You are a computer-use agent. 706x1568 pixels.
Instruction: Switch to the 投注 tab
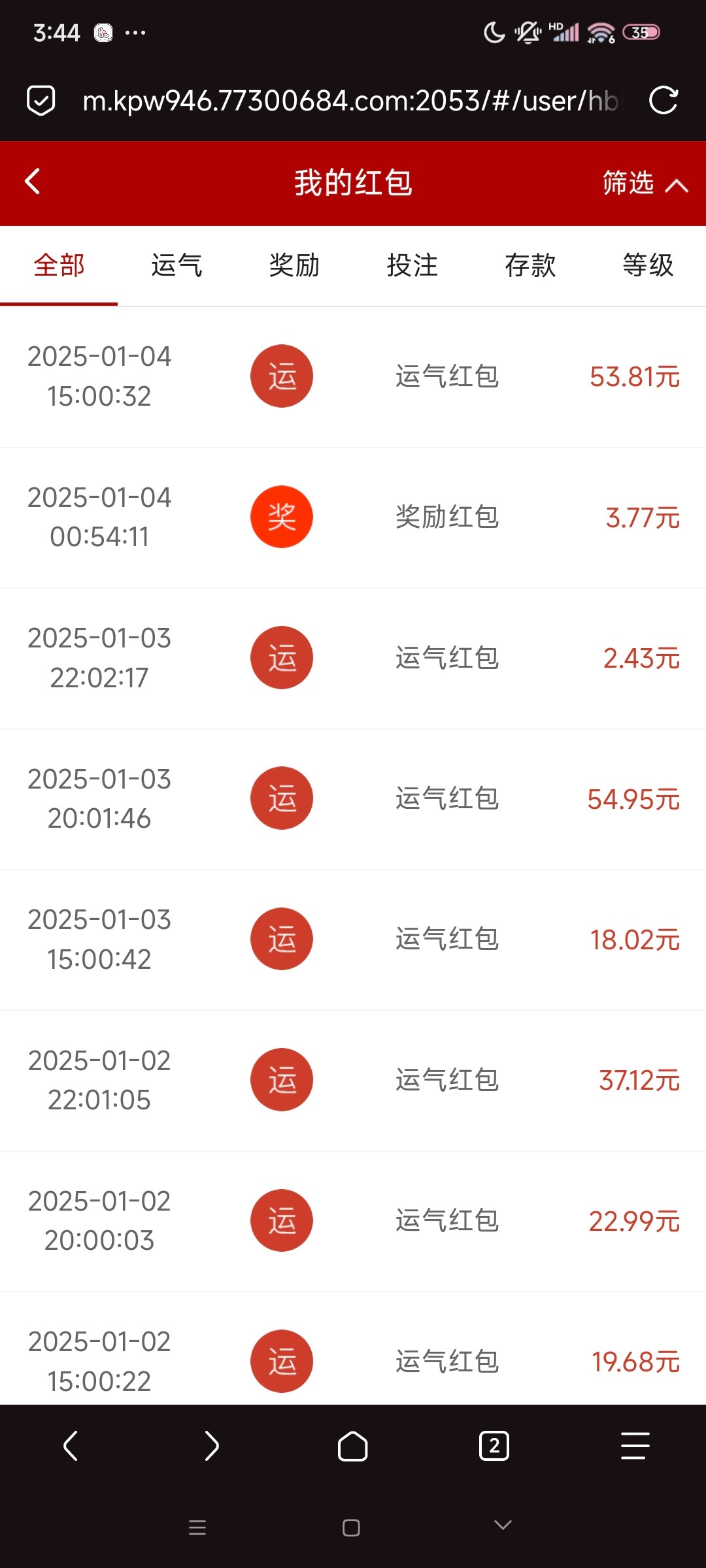coord(412,266)
